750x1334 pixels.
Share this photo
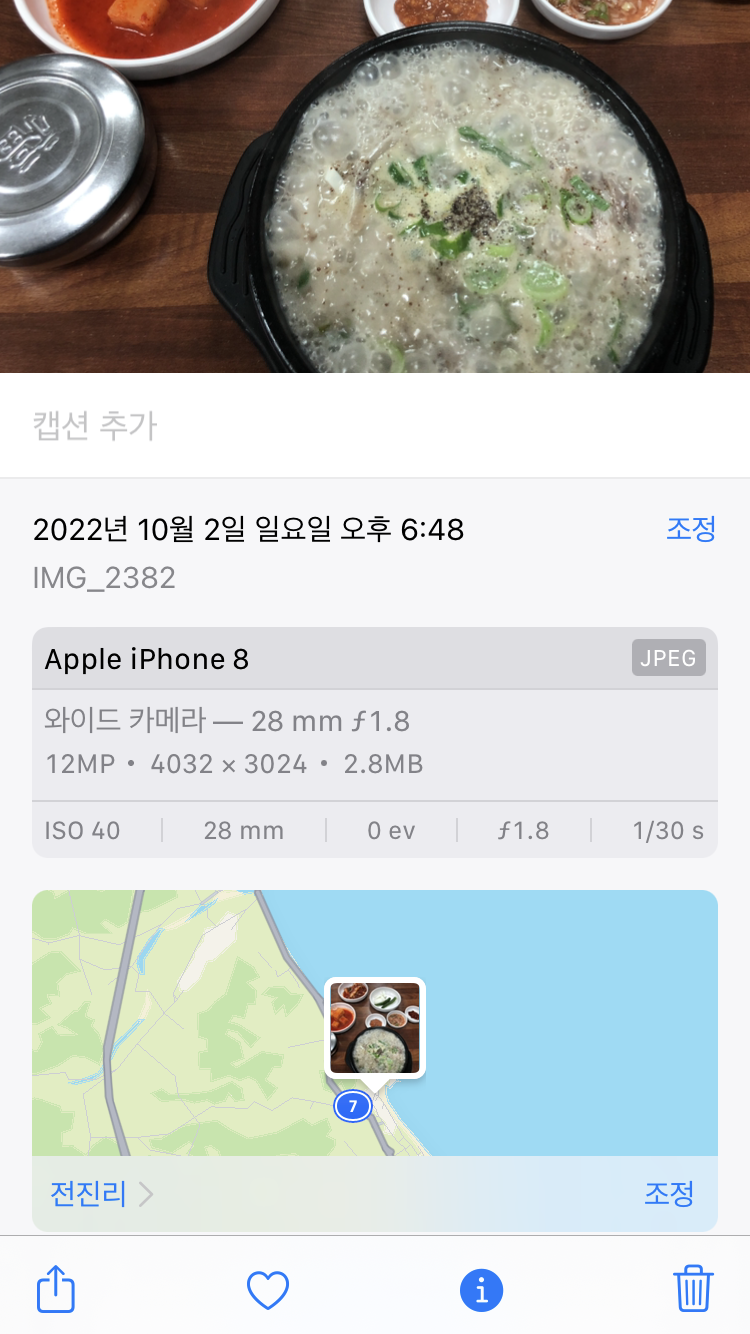click(x=56, y=1289)
